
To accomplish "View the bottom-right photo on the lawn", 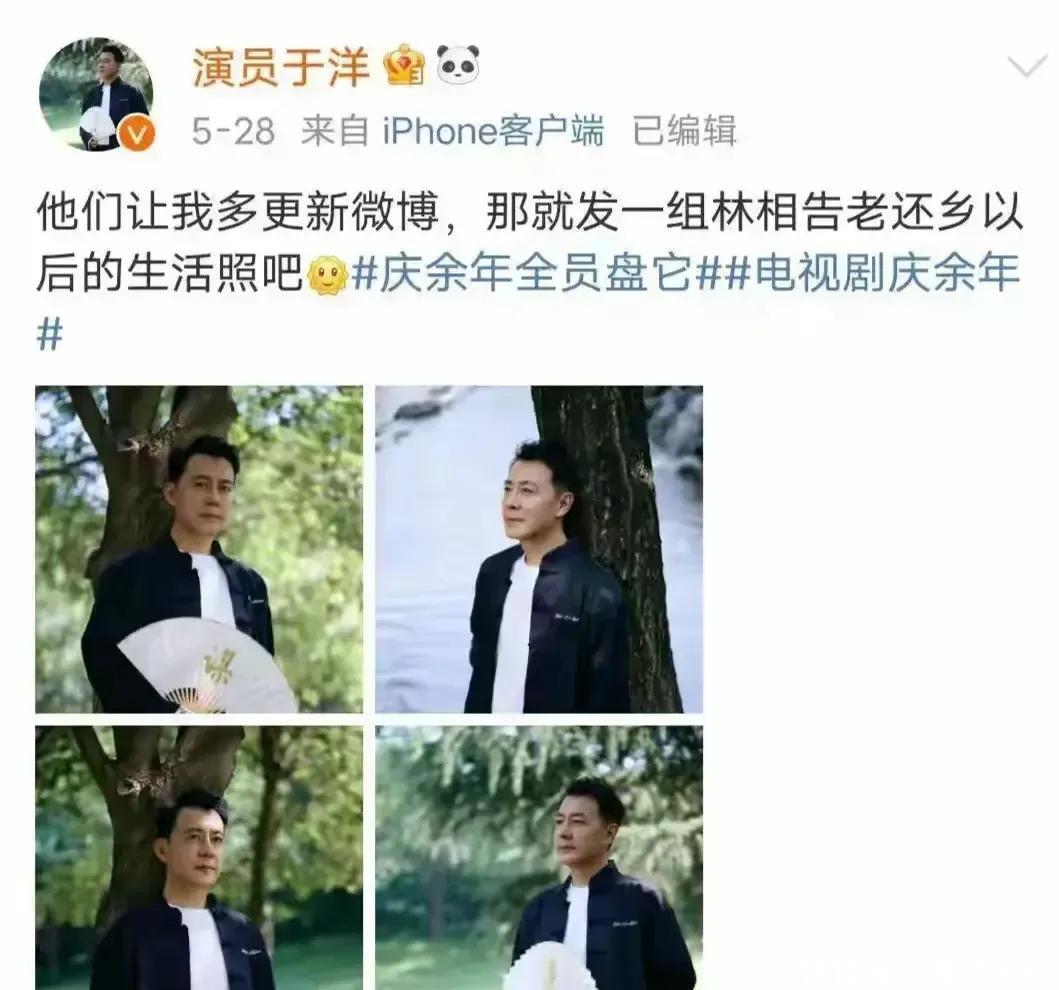I will (539, 857).
